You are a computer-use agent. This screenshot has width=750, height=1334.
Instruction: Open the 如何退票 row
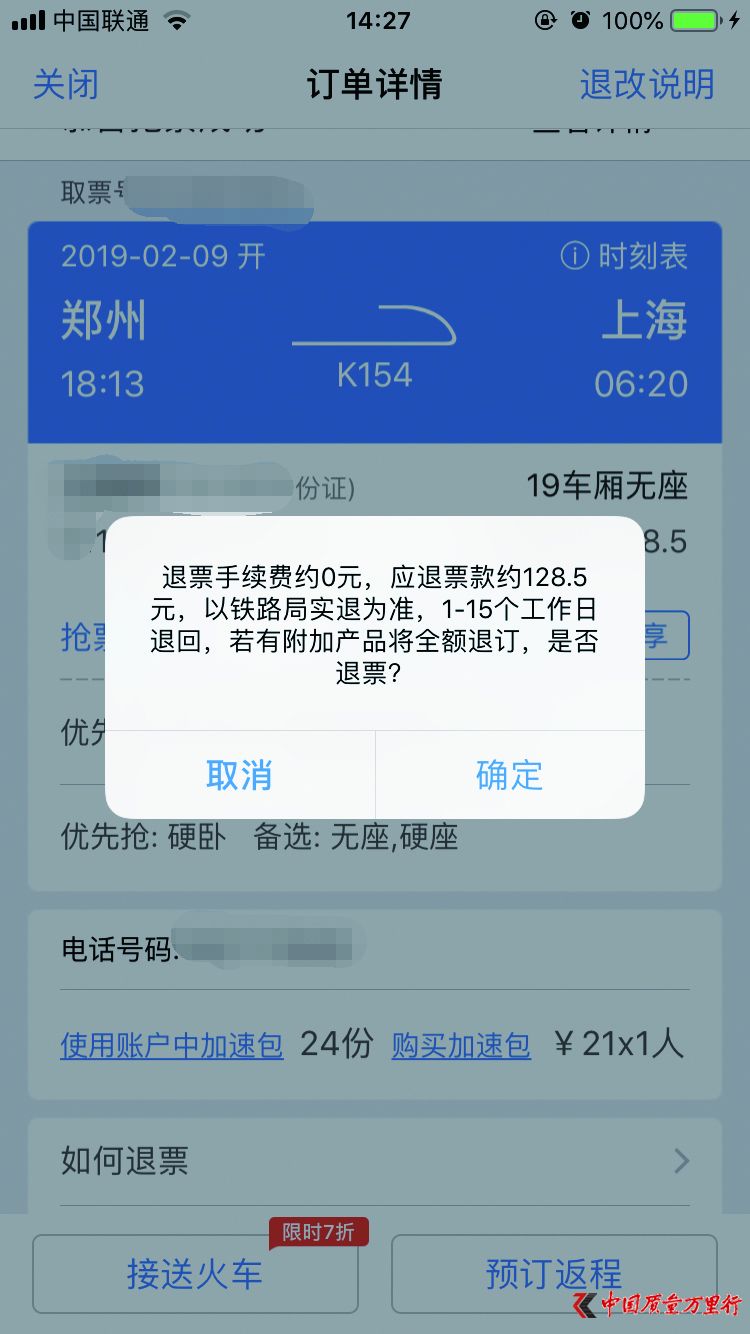click(x=375, y=1161)
